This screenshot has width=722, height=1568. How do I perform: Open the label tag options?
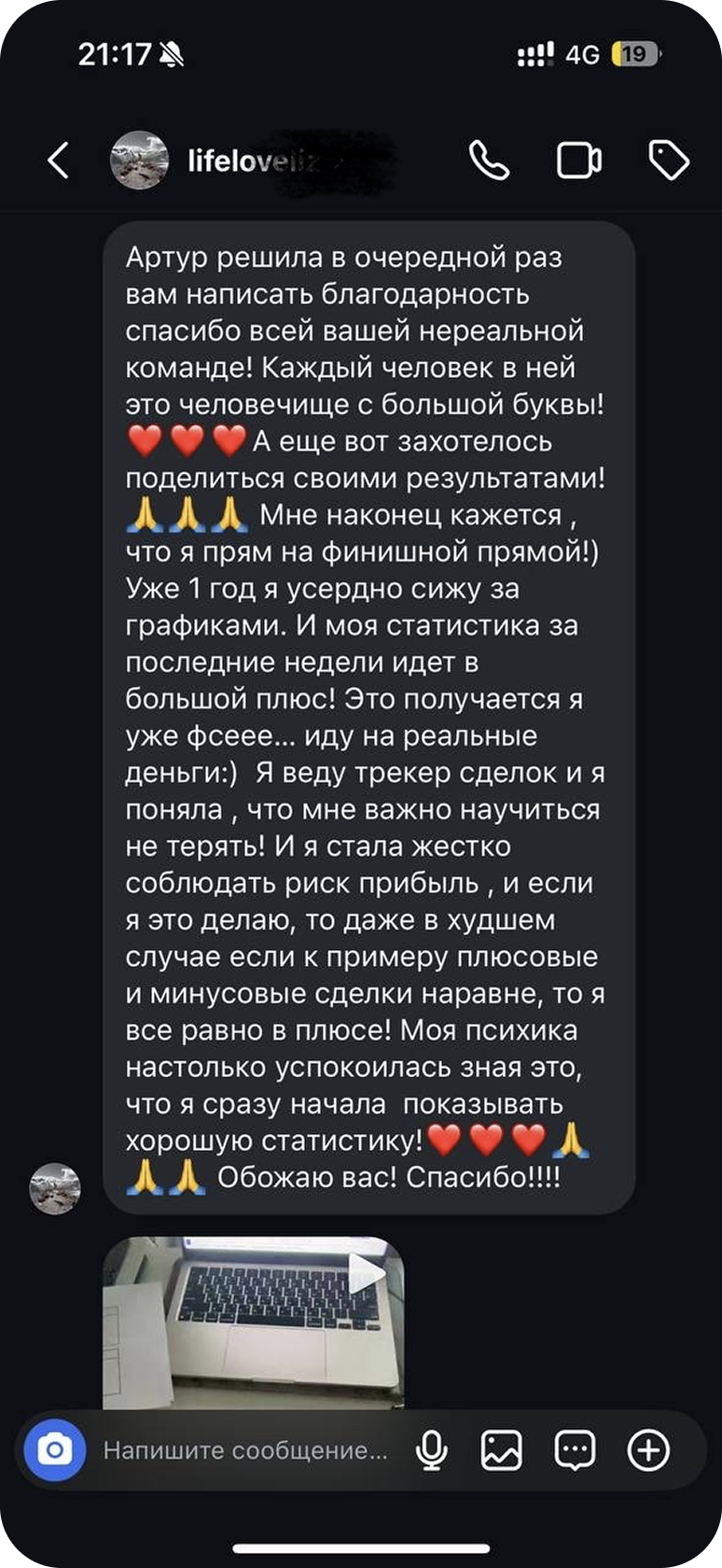tap(669, 161)
